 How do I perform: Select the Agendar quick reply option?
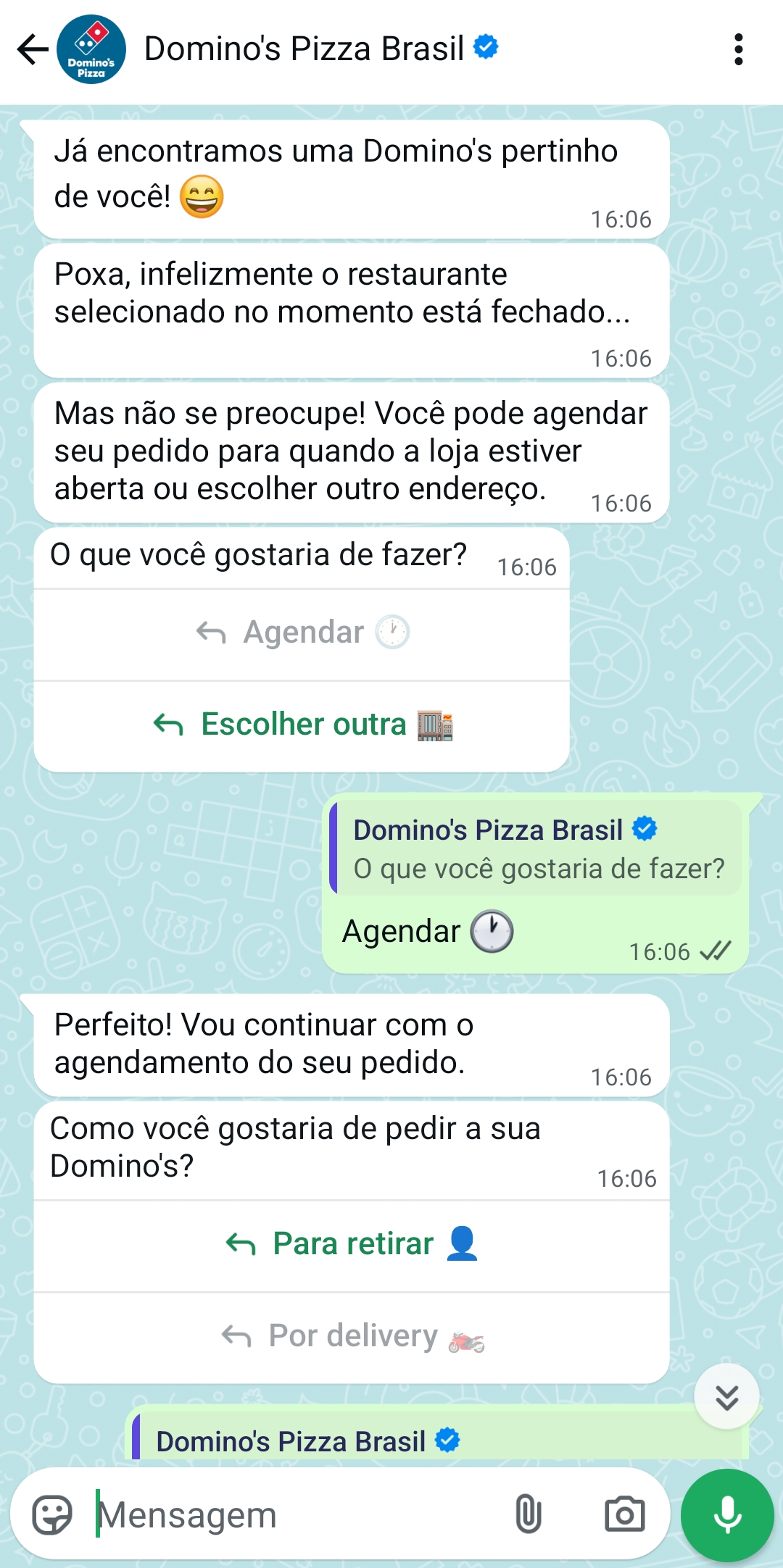click(x=303, y=631)
